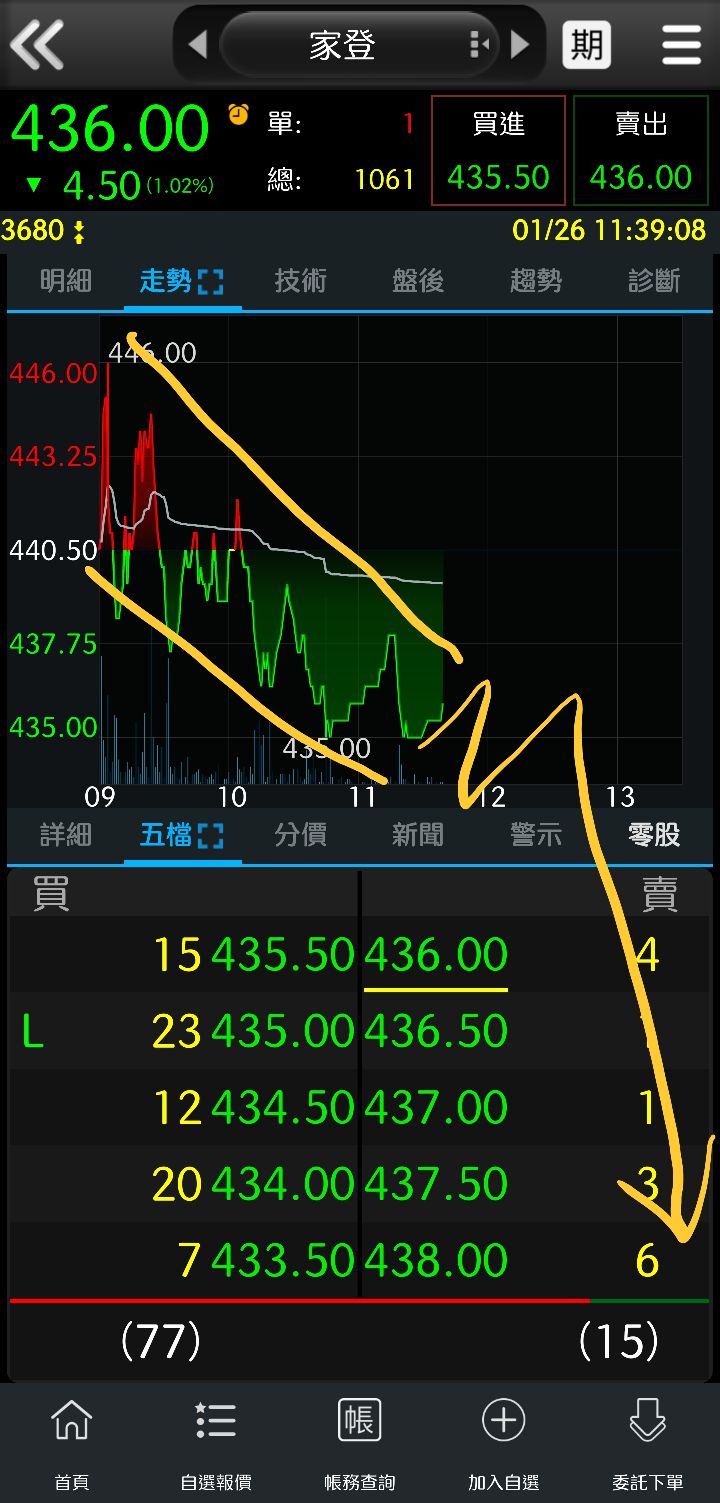Open the hamburger menu
720x1503 pixels.
[x=681, y=45]
